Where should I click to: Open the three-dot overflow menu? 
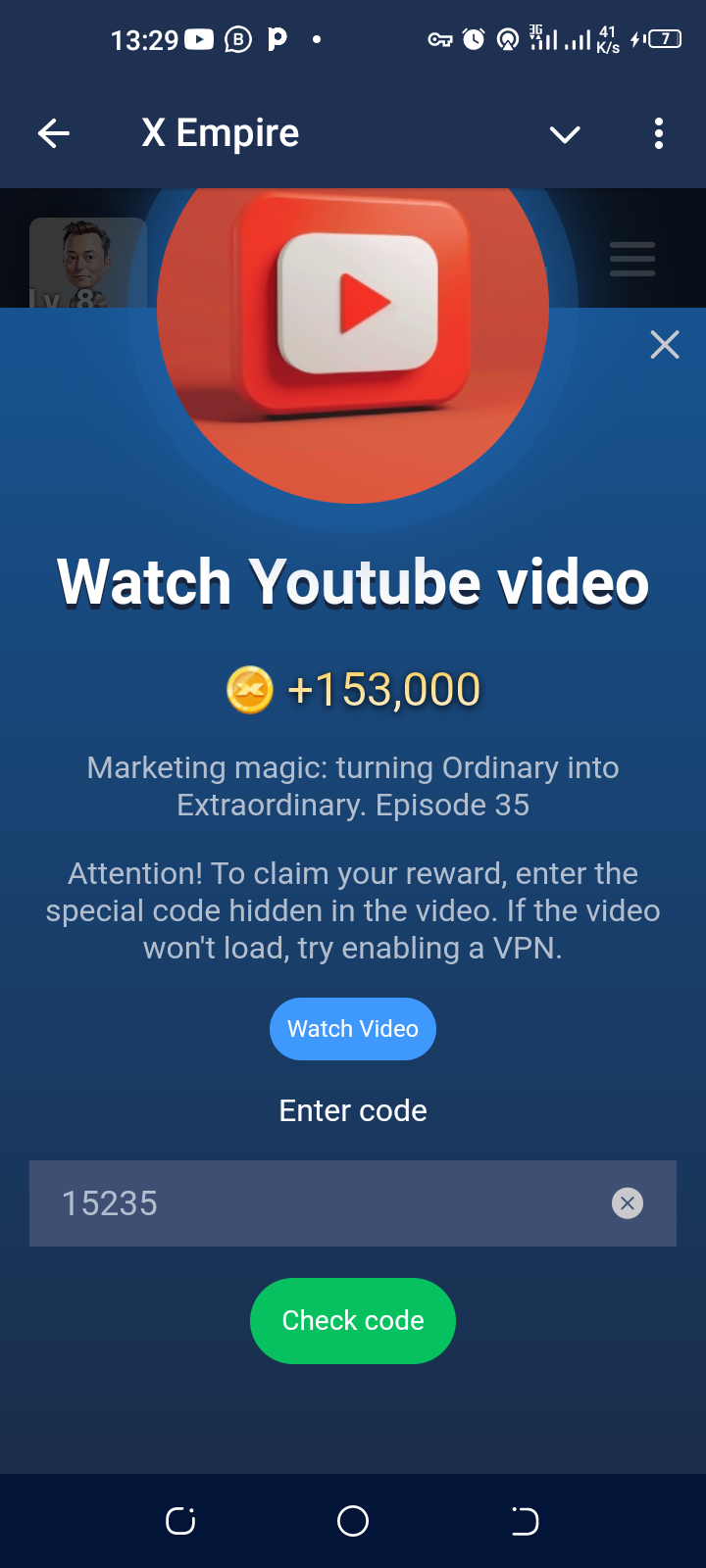tap(659, 133)
